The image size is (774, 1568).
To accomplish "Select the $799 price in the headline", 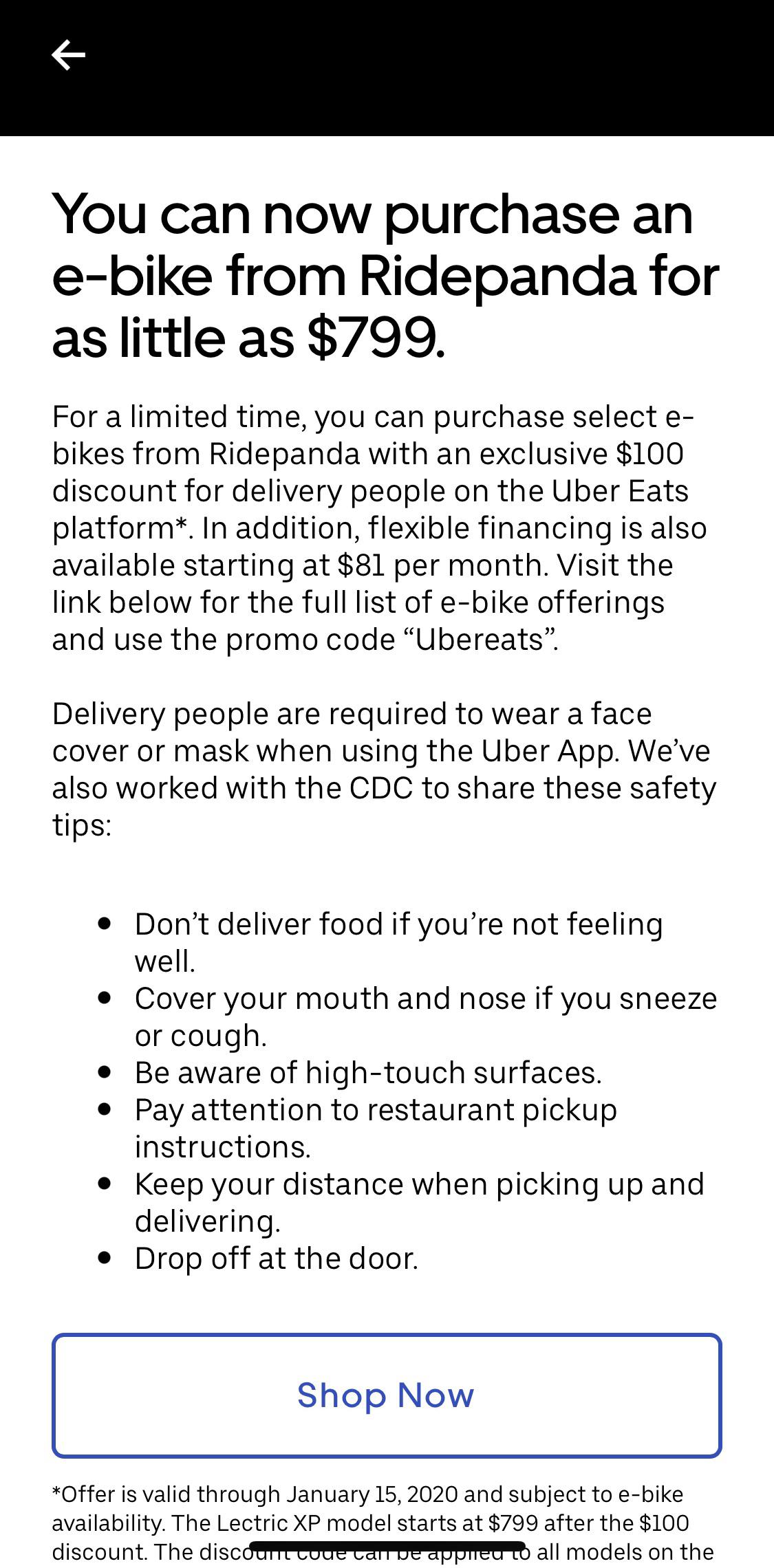I will (x=372, y=337).
